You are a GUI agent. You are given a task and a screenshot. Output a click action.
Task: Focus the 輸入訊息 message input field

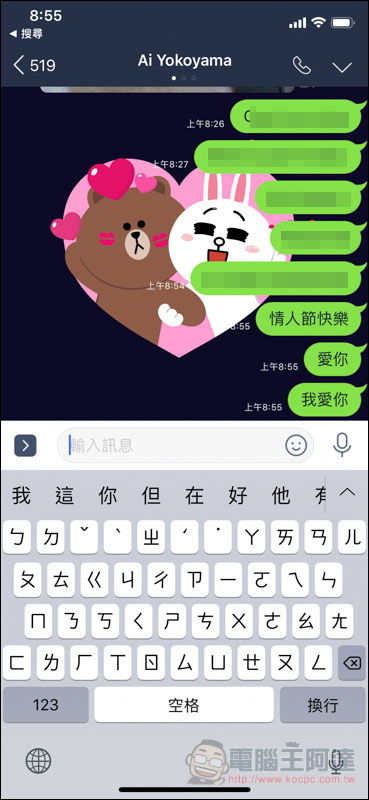point(174,445)
